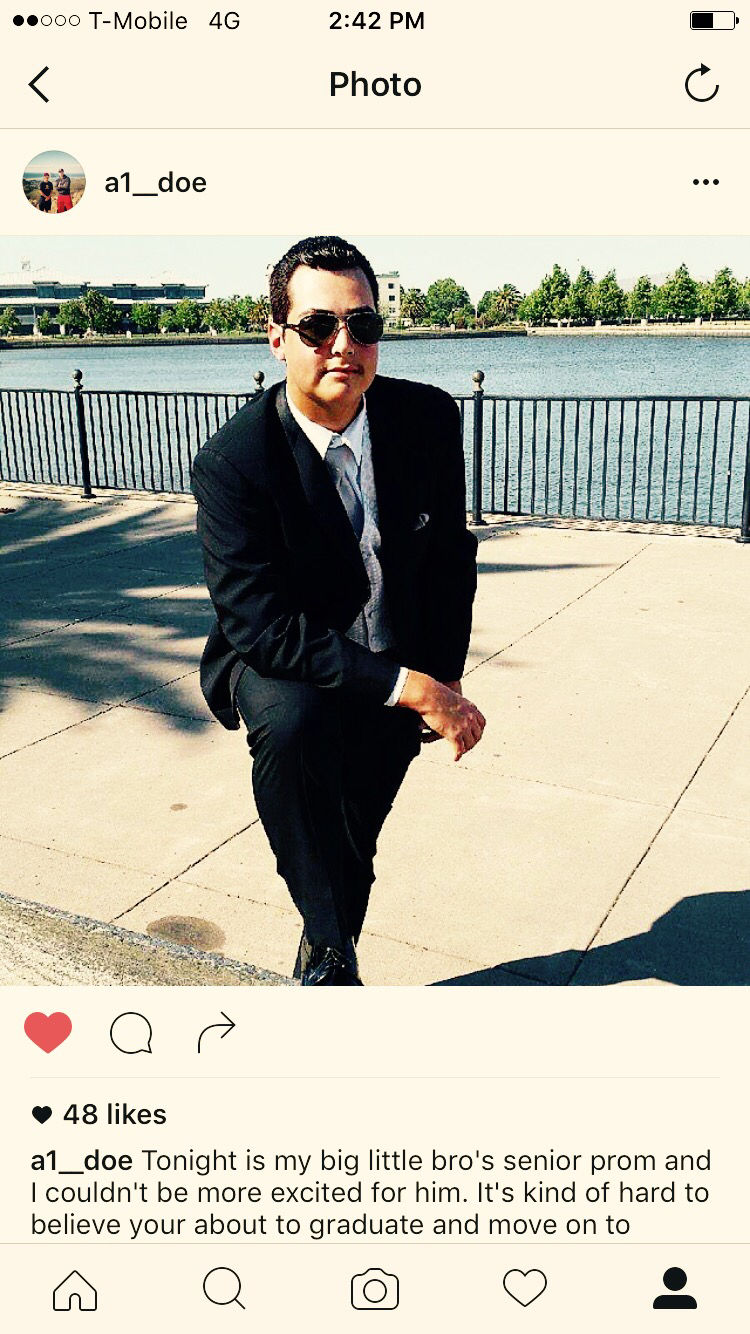This screenshot has height=1334, width=750.
Task: Unlike the post with the red heart
Action: point(48,1032)
